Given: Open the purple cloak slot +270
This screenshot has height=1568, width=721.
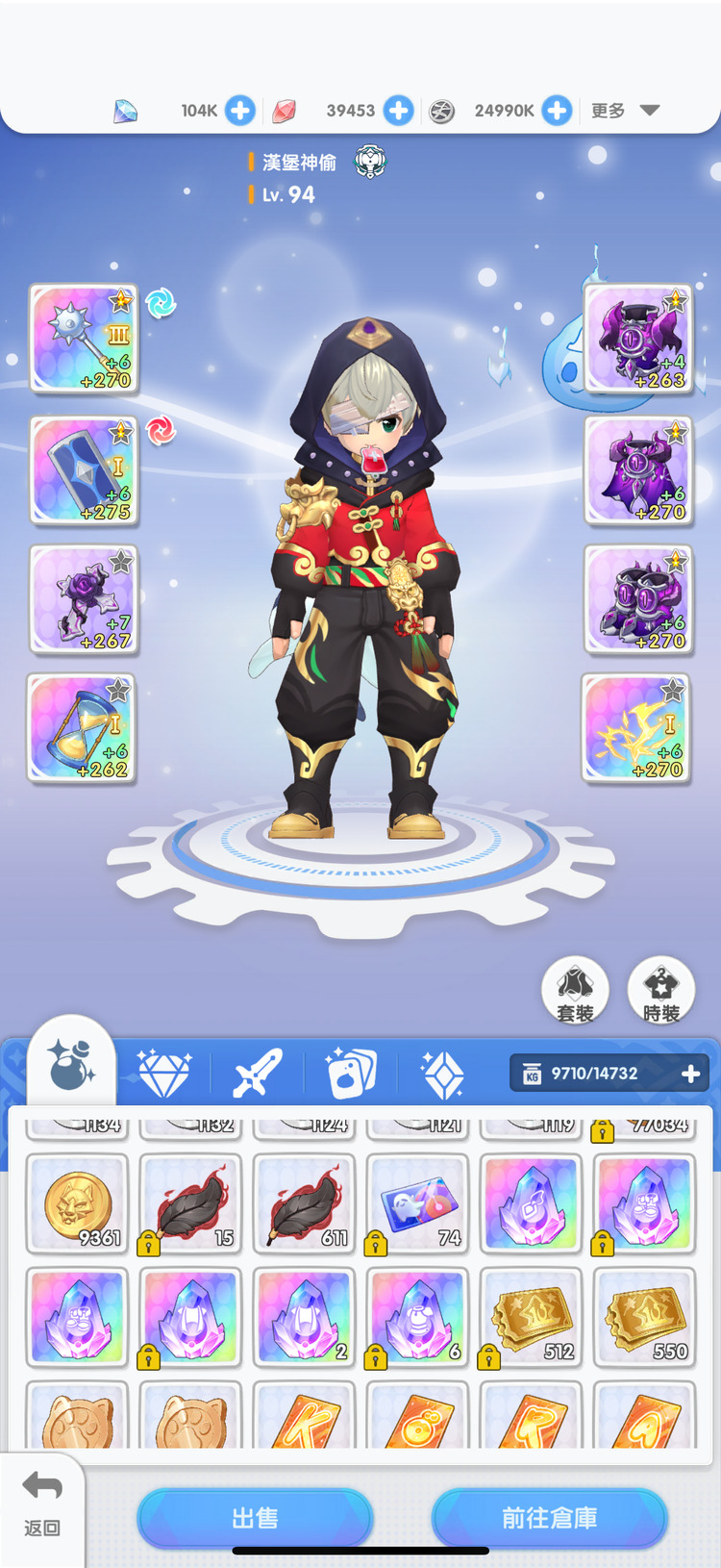Looking at the screenshot, I should coord(638,470).
